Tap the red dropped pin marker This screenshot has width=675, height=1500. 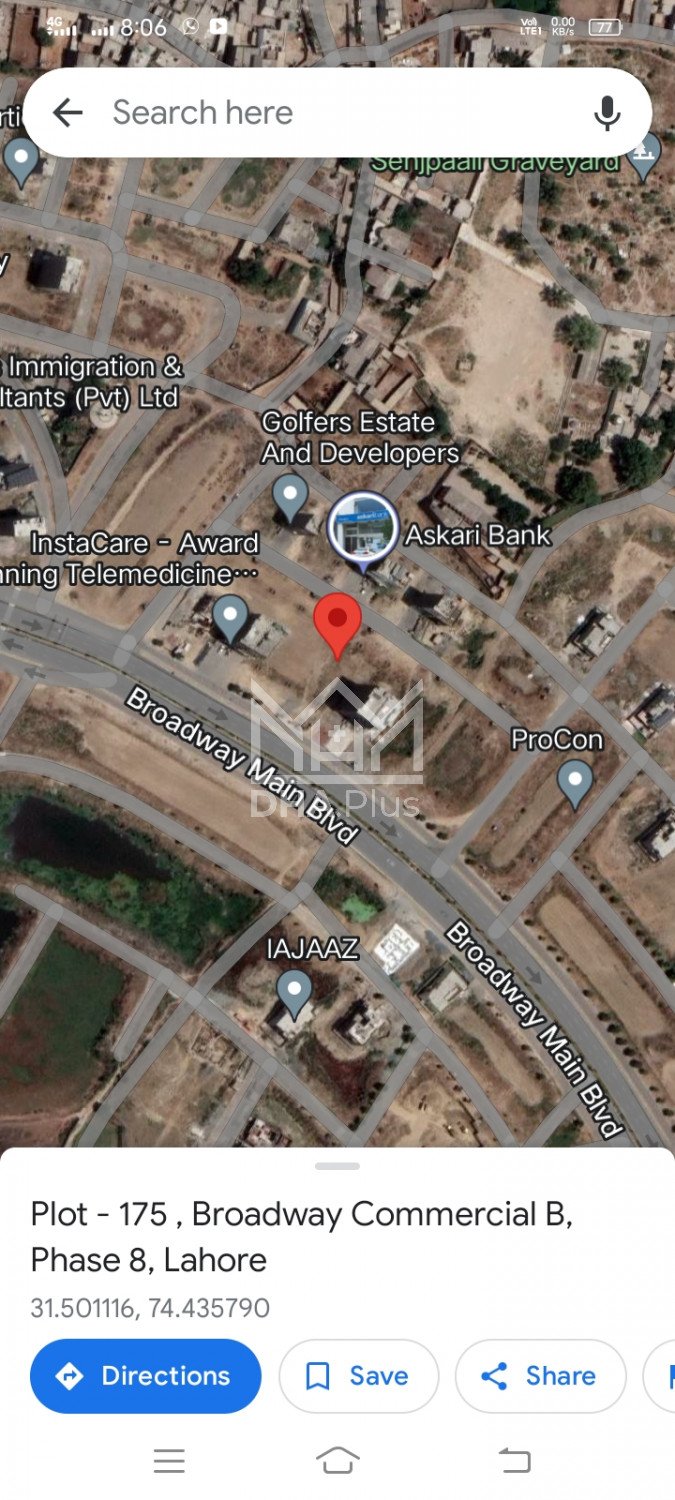(x=338, y=622)
